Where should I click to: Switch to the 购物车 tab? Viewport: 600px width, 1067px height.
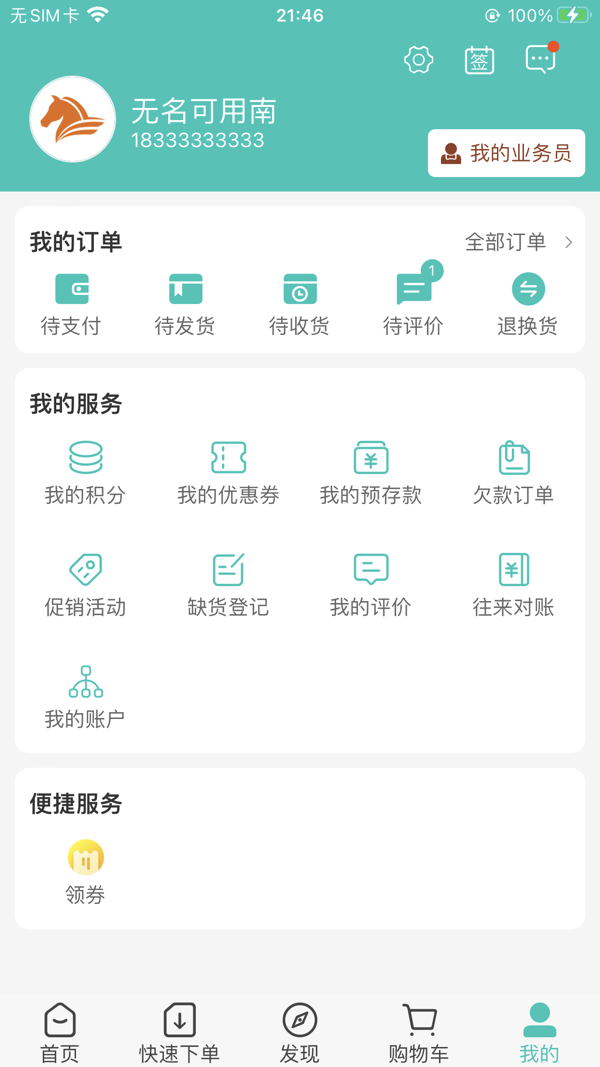[419, 1033]
